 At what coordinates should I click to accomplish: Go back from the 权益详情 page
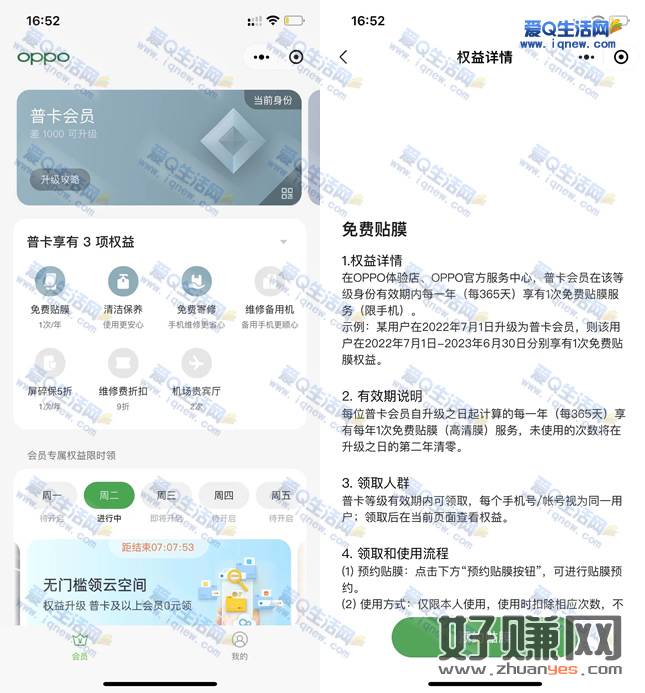coord(344,57)
